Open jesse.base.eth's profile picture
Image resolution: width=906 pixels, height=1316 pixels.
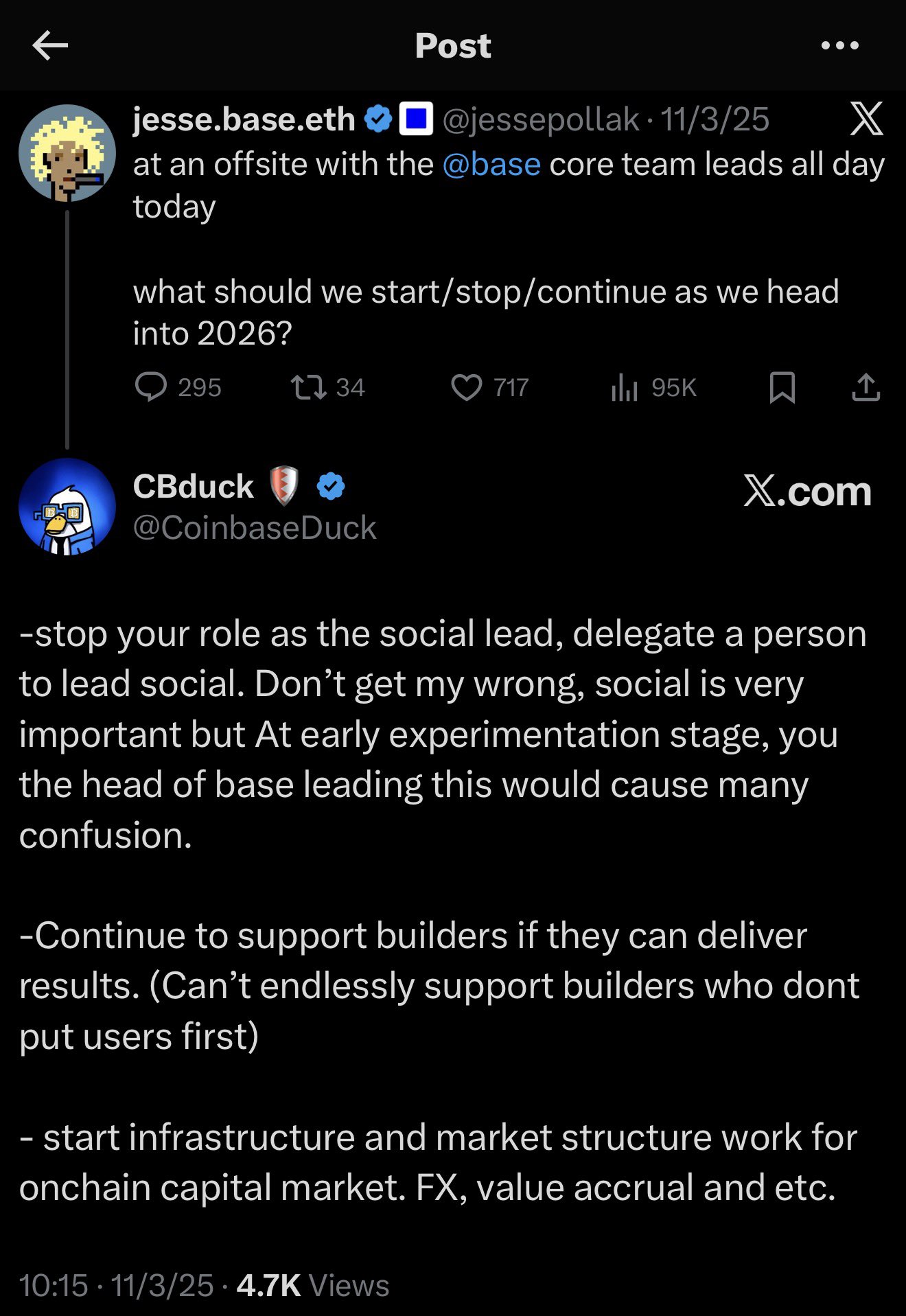click(67, 153)
